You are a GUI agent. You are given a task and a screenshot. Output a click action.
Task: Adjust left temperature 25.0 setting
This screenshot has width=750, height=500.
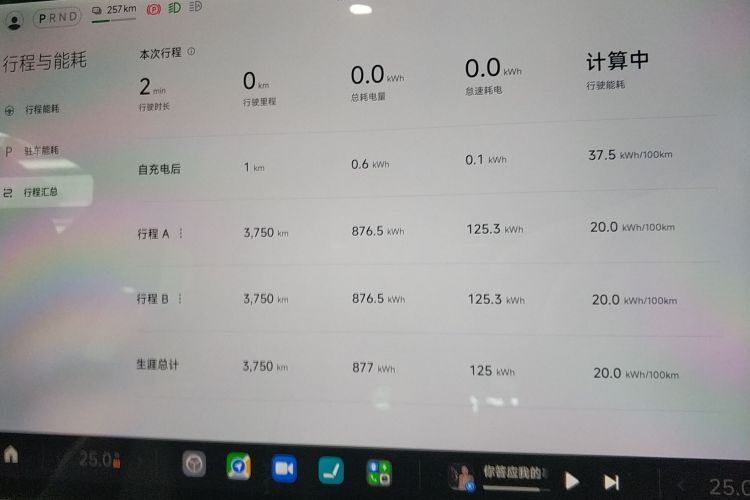click(x=97, y=460)
